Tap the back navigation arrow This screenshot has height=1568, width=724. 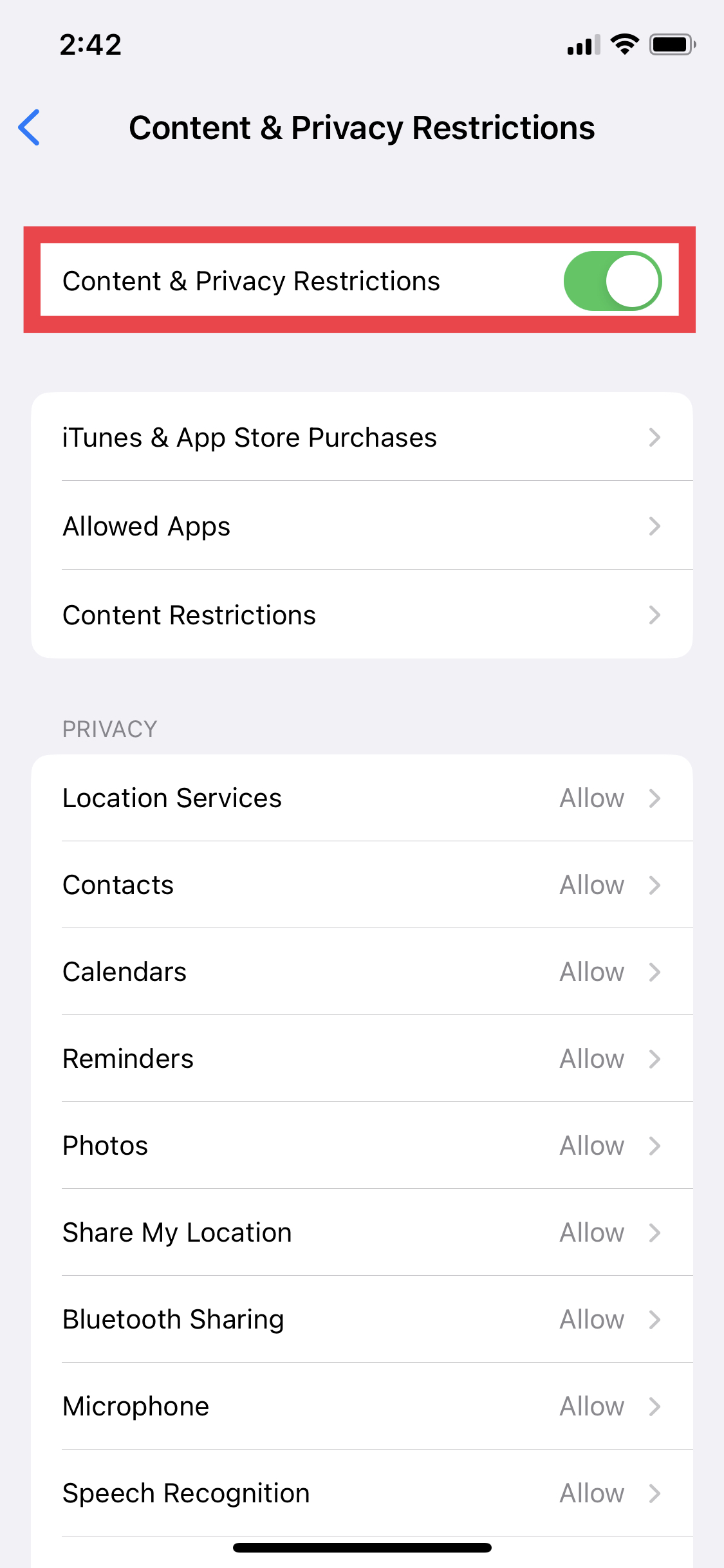[x=28, y=127]
